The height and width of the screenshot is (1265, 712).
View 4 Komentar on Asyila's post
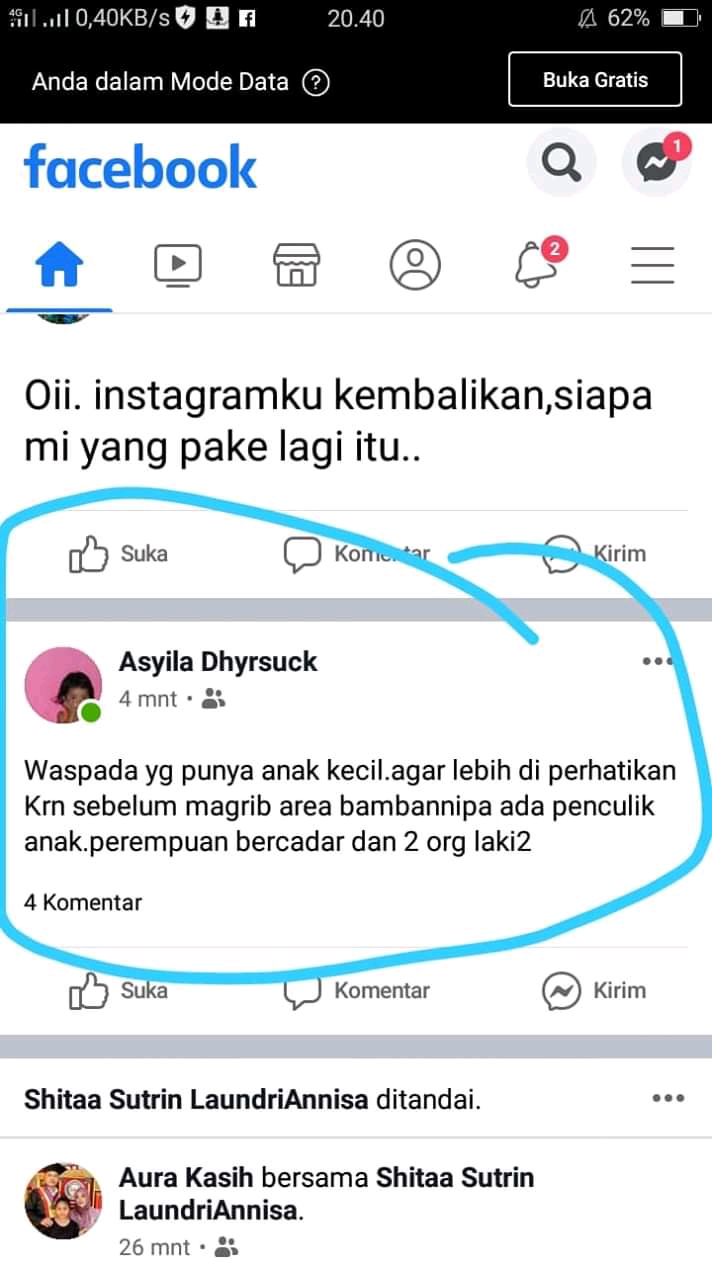coord(83,902)
